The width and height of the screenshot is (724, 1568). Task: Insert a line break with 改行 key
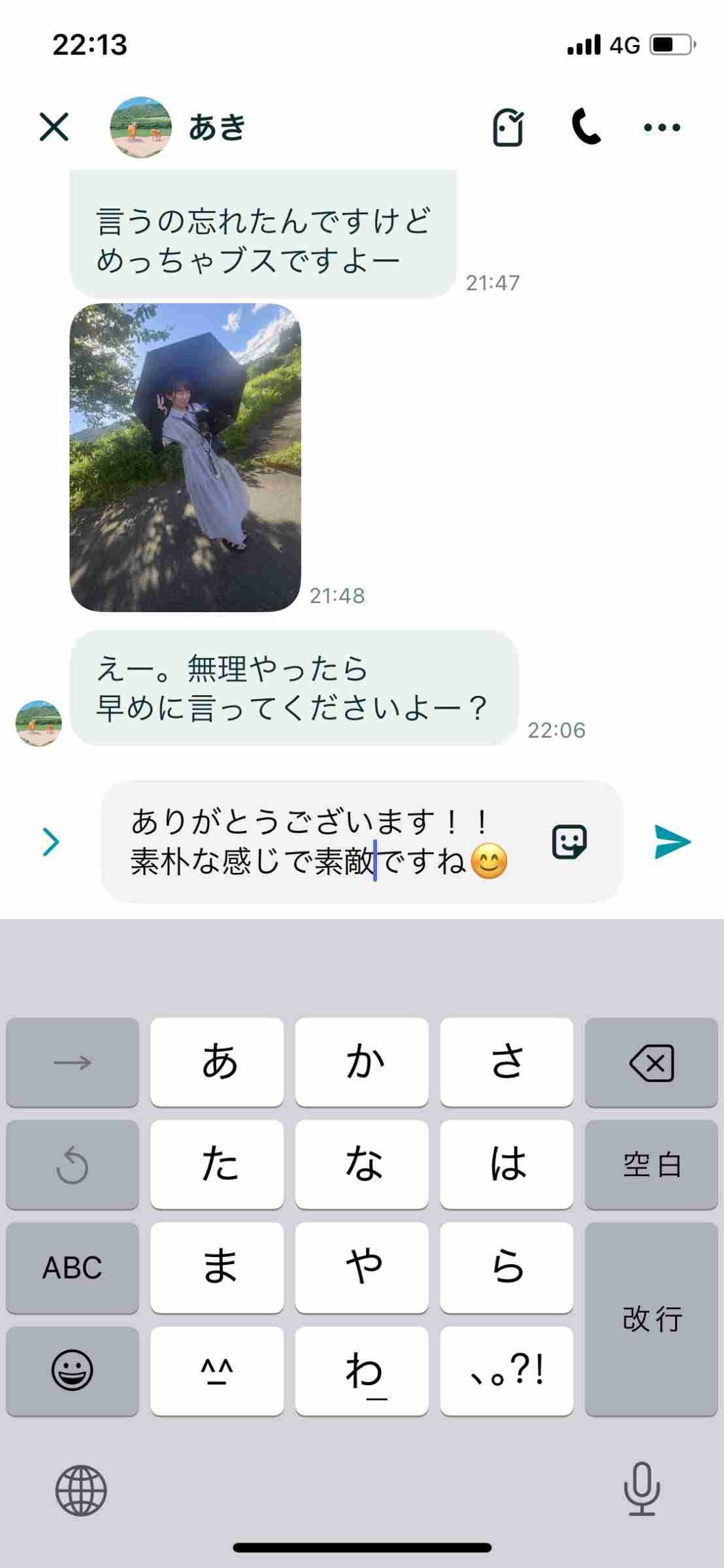[x=651, y=1319]
